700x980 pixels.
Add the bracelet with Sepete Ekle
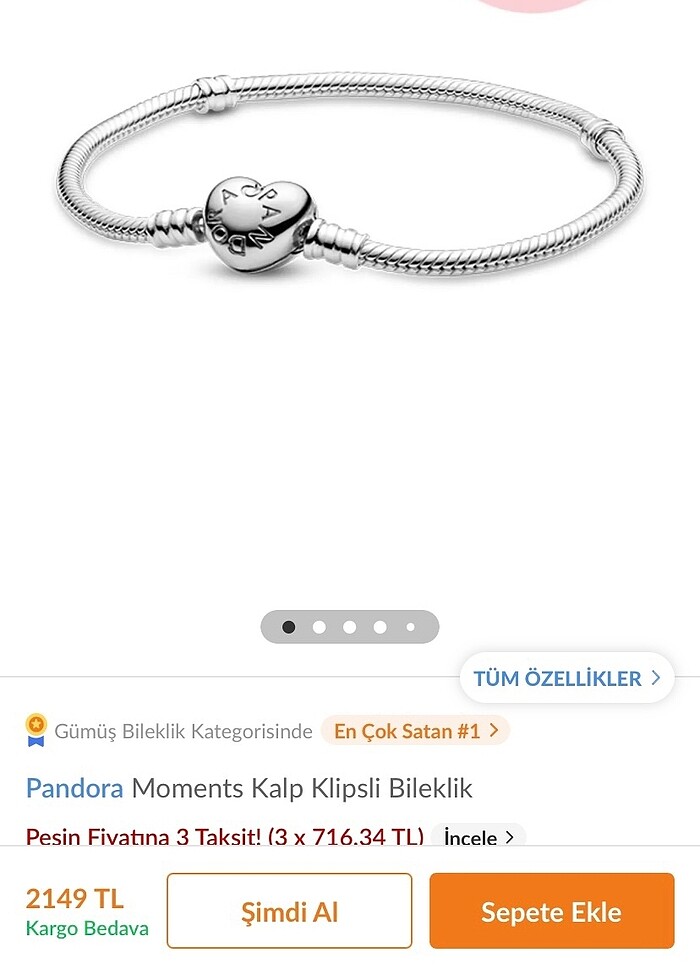552,911
